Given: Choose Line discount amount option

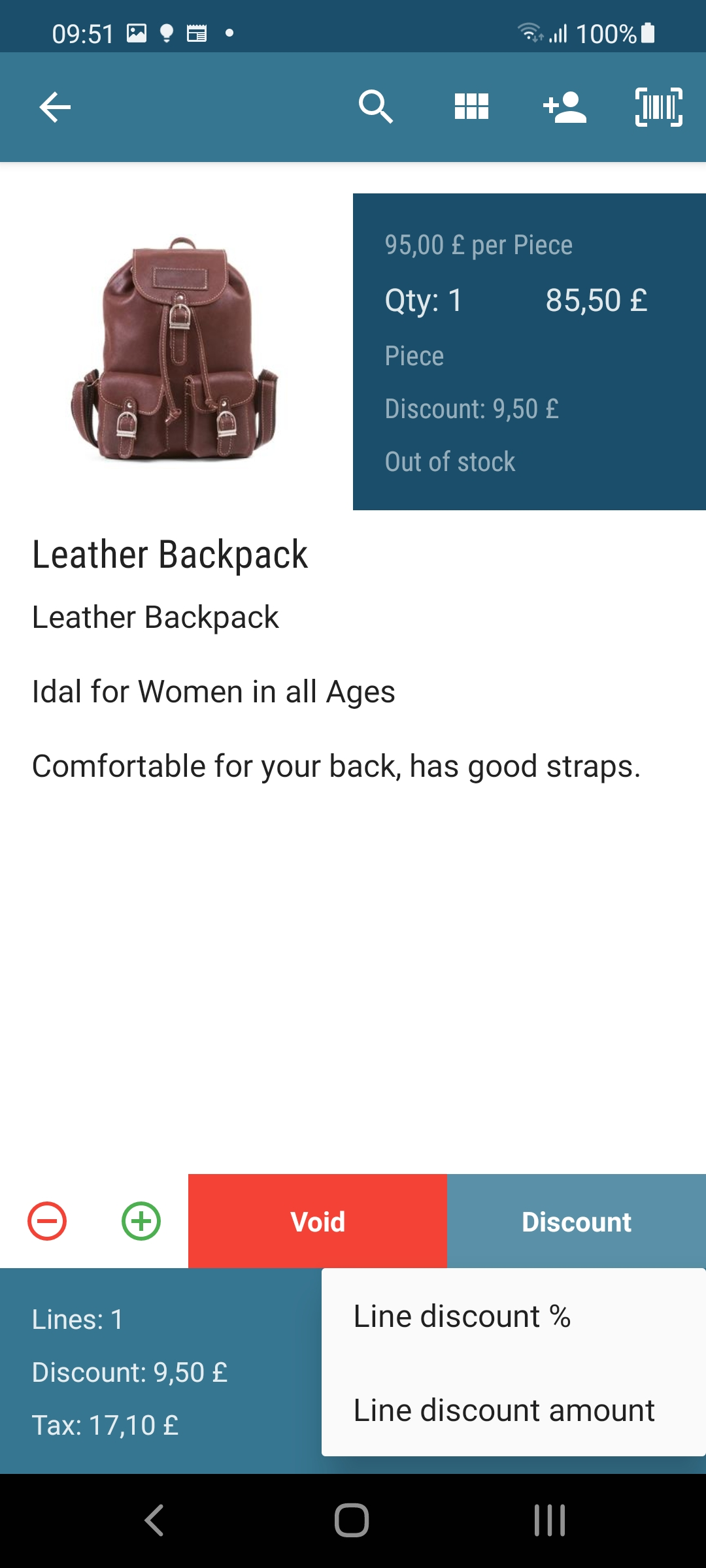Looking at the screenshot, I should (x=504, y=1410).
